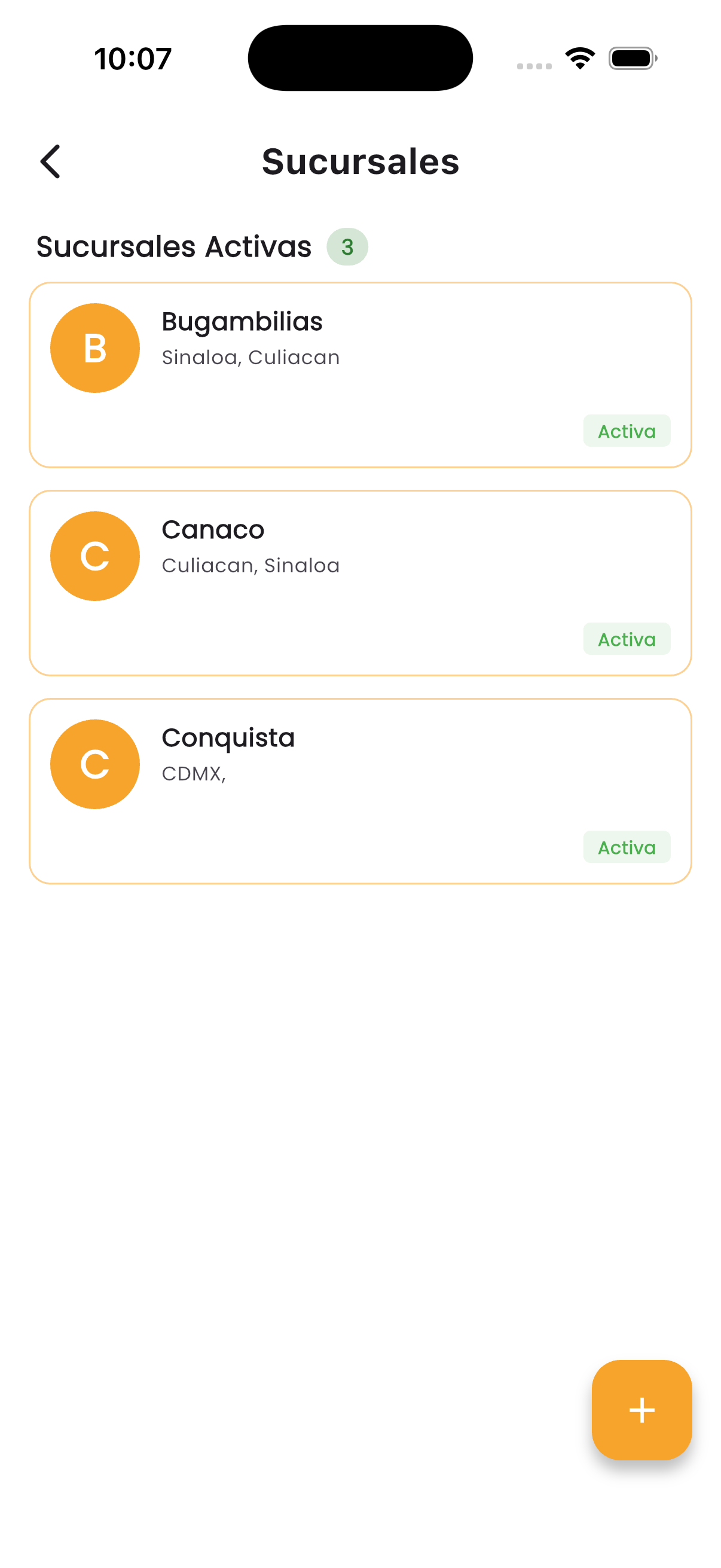
Task: Tap the plus icon to add a branch
Action: 641,1410
